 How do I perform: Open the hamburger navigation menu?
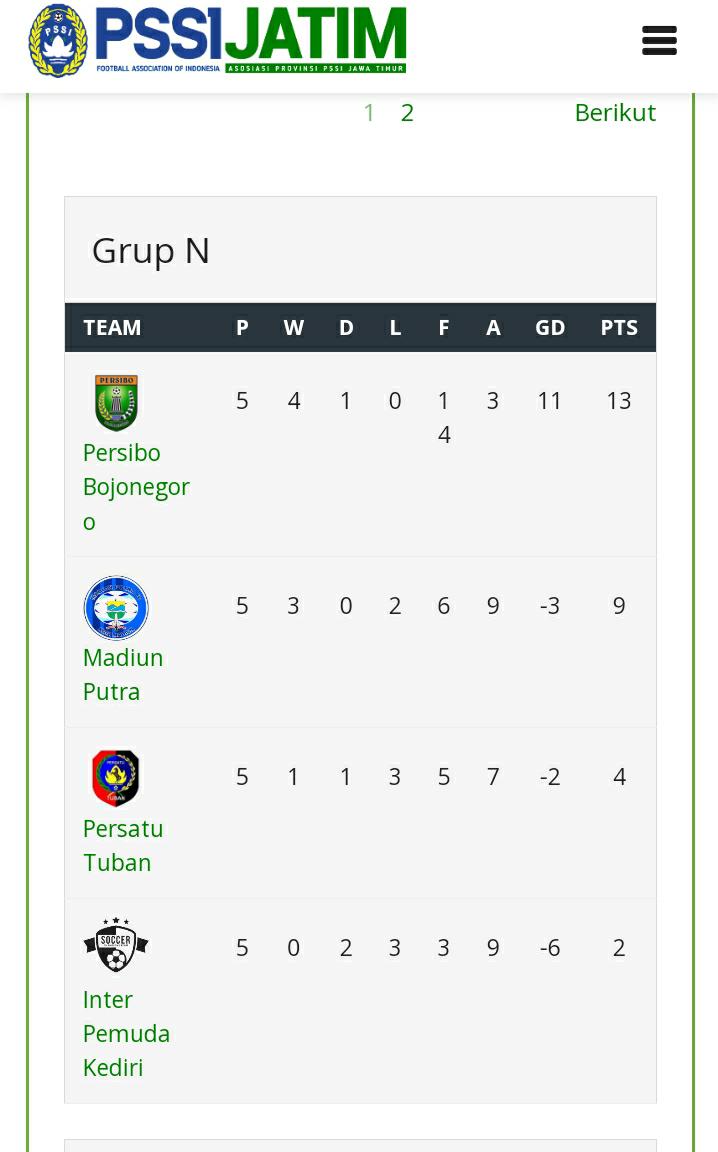(x=659, y=41)
